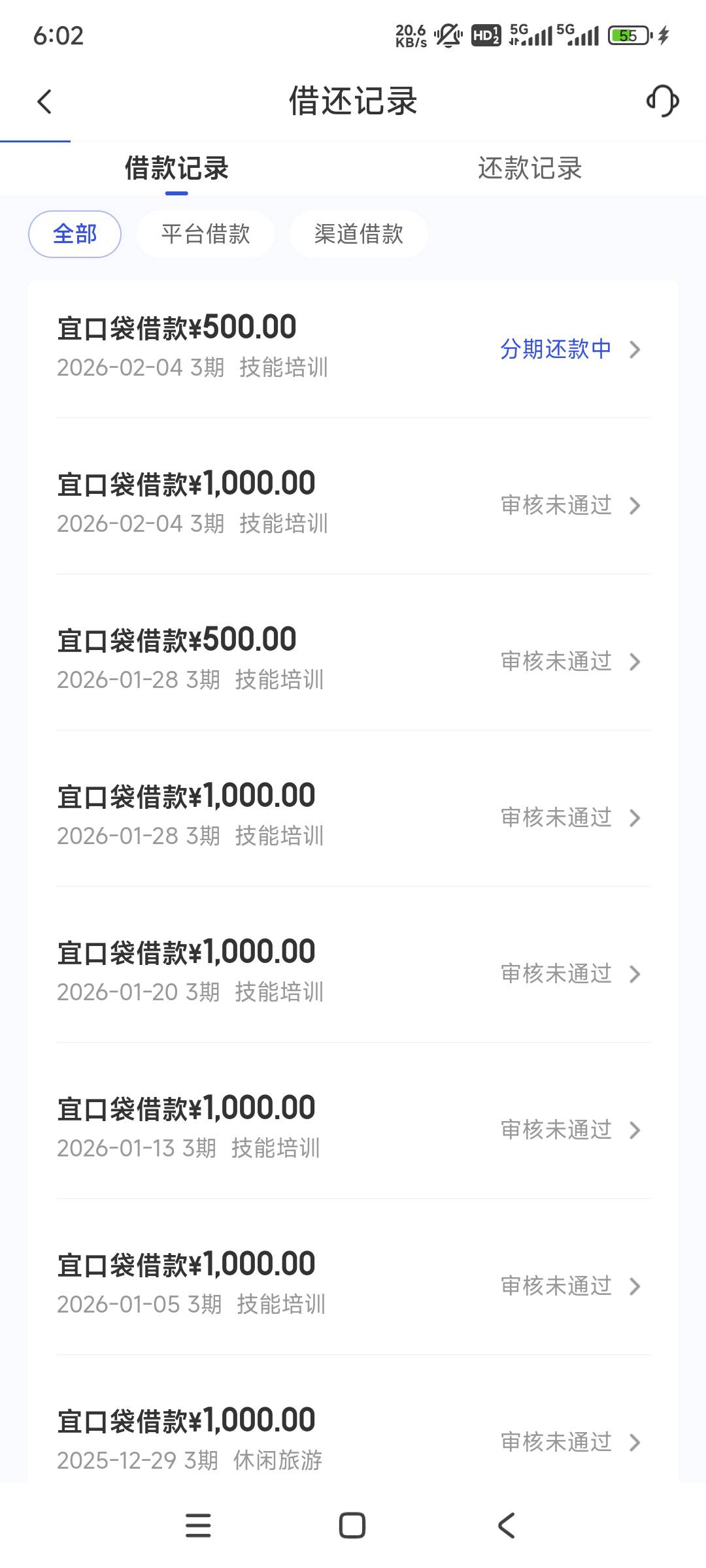Open the 2025-12-29 休闲旅游 loan record

click(353, 1439)
